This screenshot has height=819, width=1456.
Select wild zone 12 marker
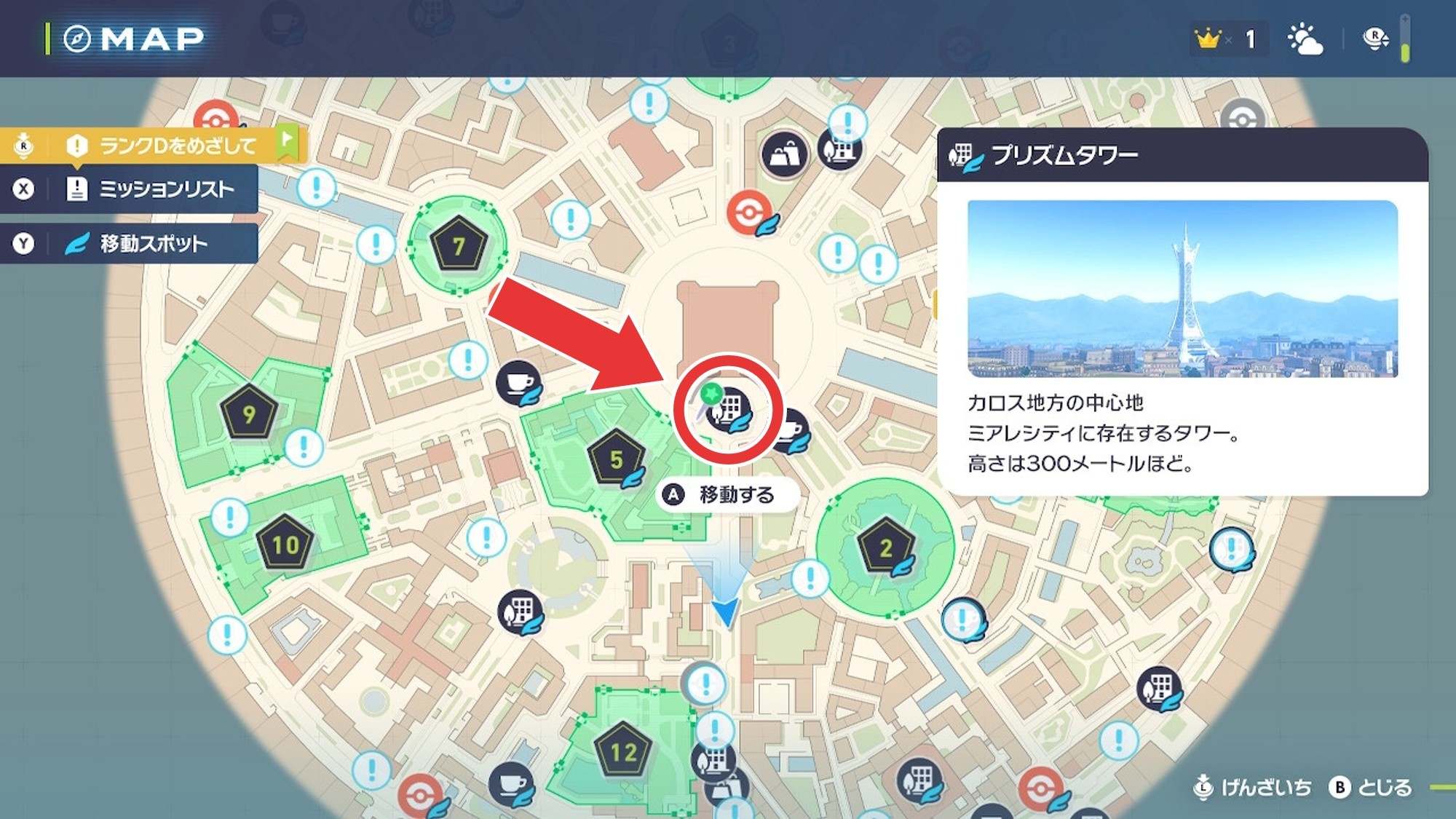tap(623, 751)
